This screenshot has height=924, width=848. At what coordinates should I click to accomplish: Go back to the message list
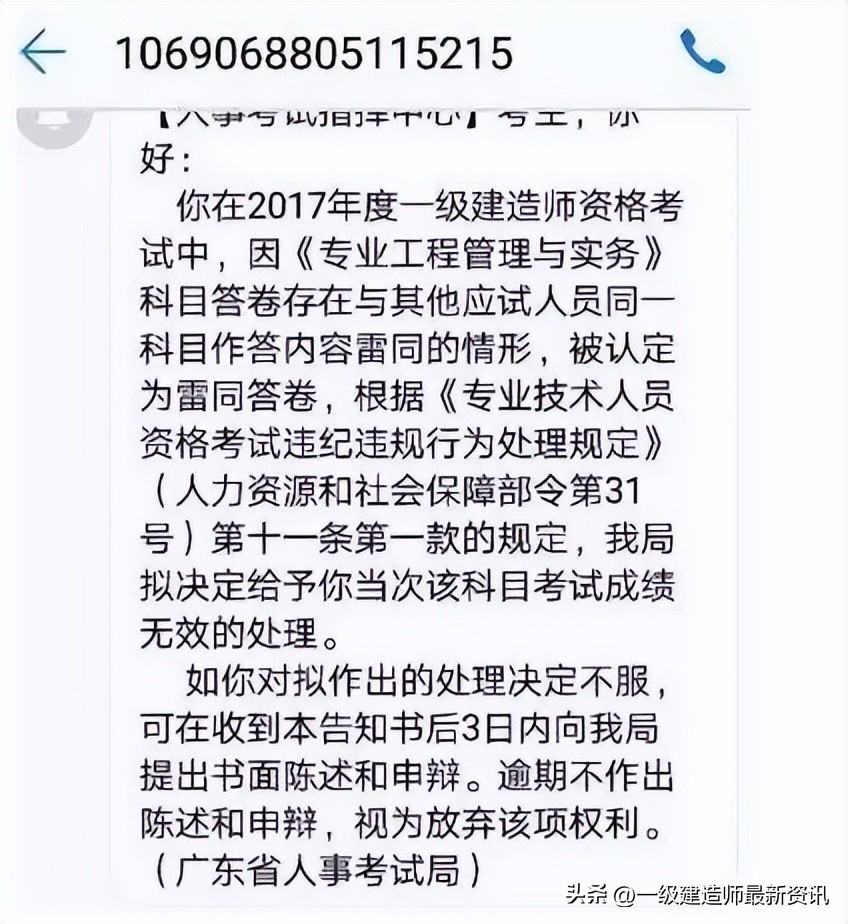point(42,51)
